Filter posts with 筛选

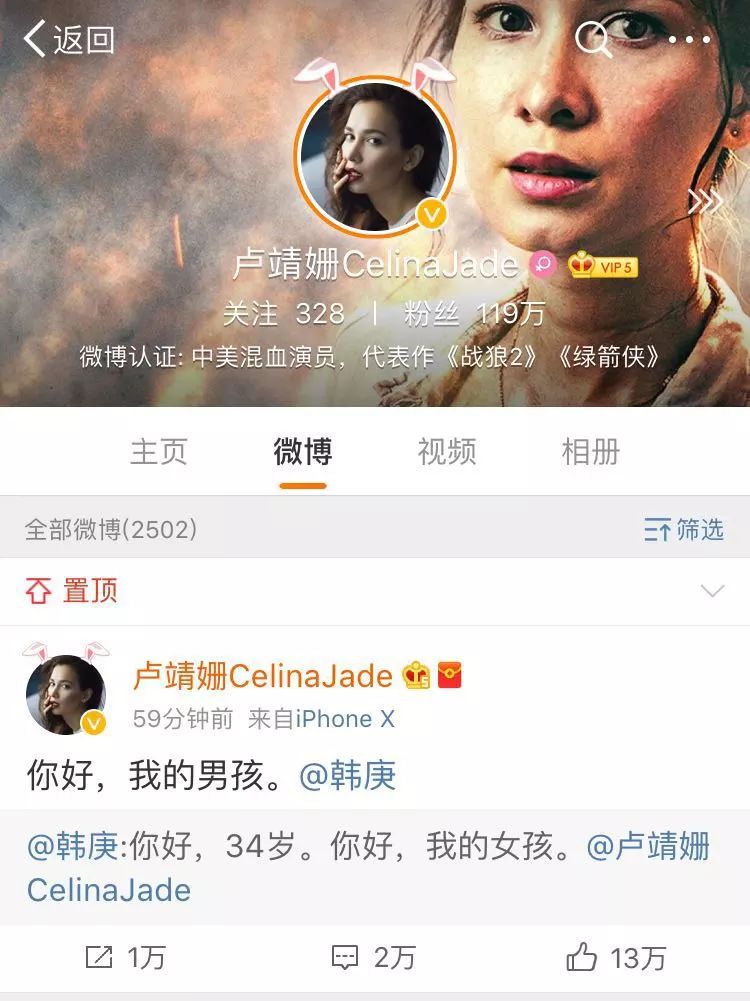pyautogui.click(x=684, y=530)
